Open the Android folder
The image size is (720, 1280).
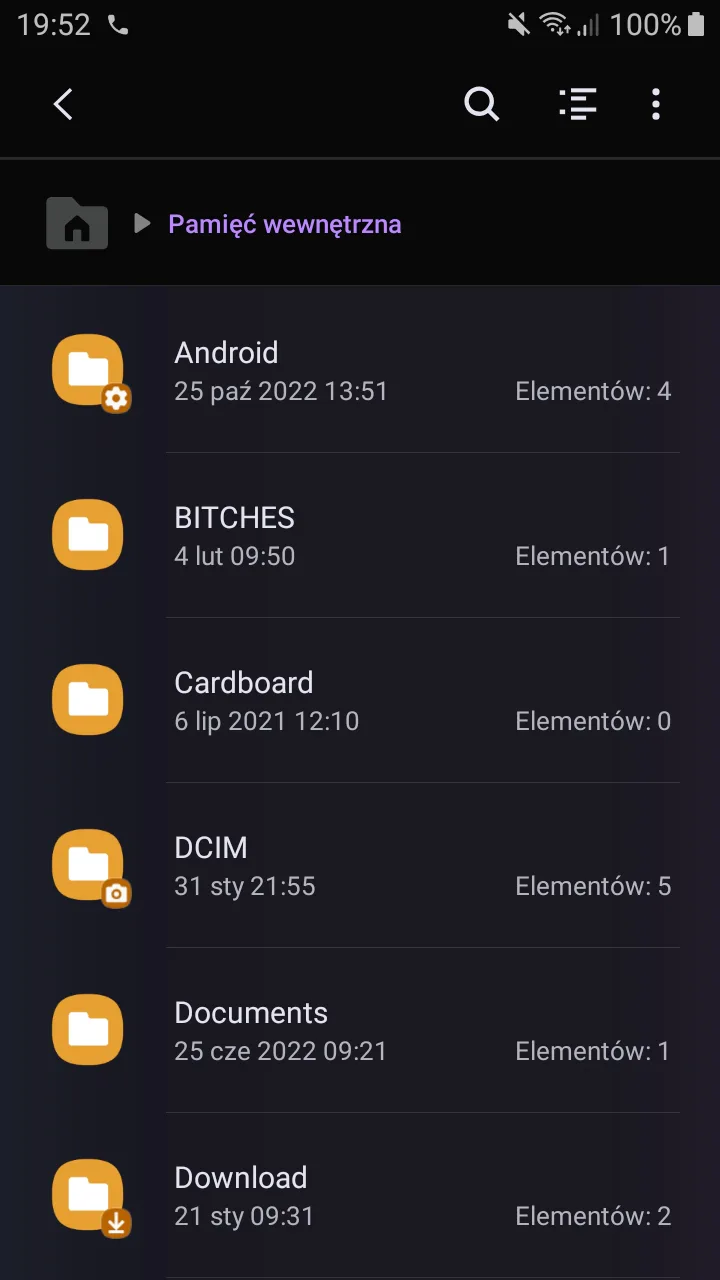360,370
